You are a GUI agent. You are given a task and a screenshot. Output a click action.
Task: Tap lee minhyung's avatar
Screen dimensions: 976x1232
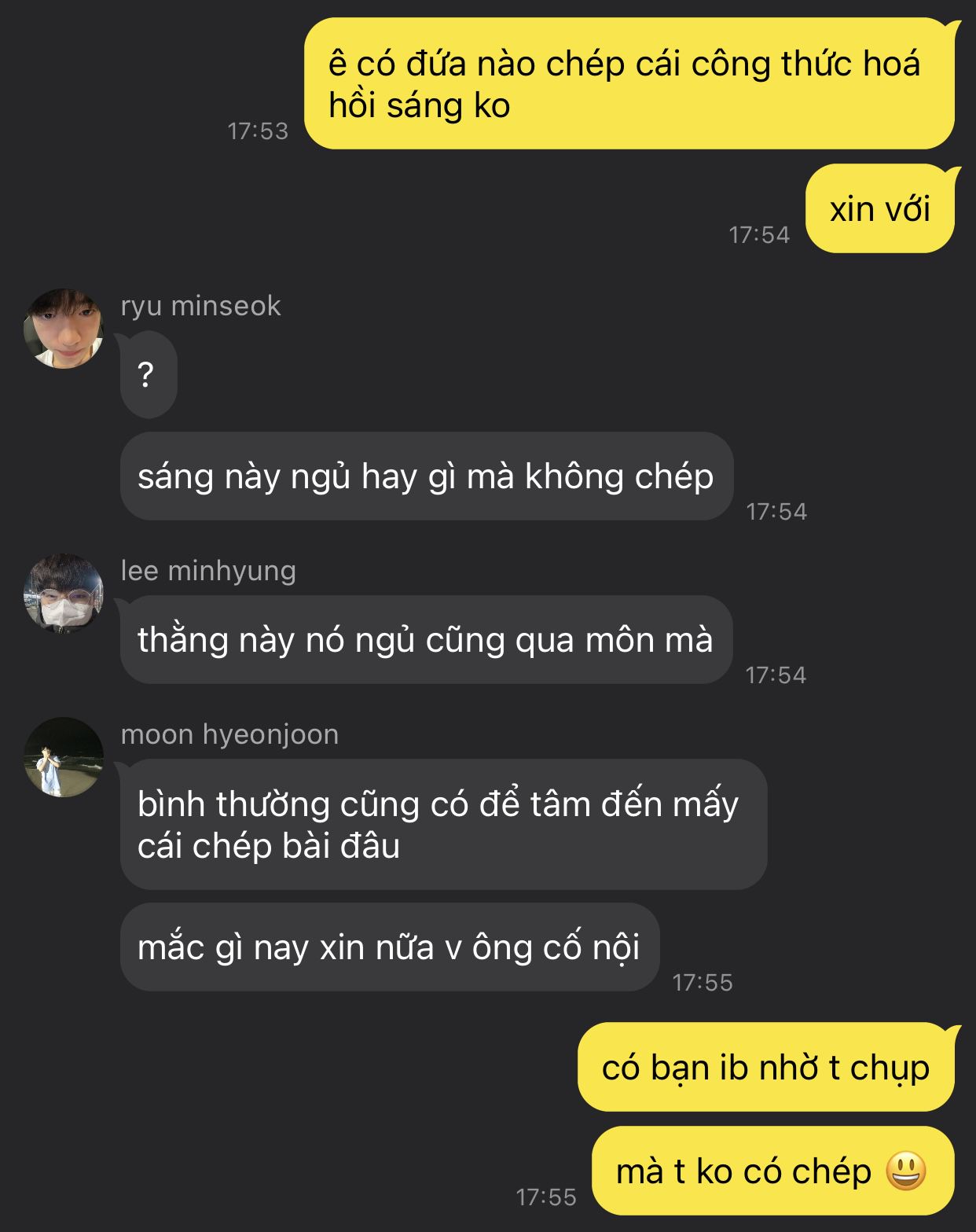point(64,593)
